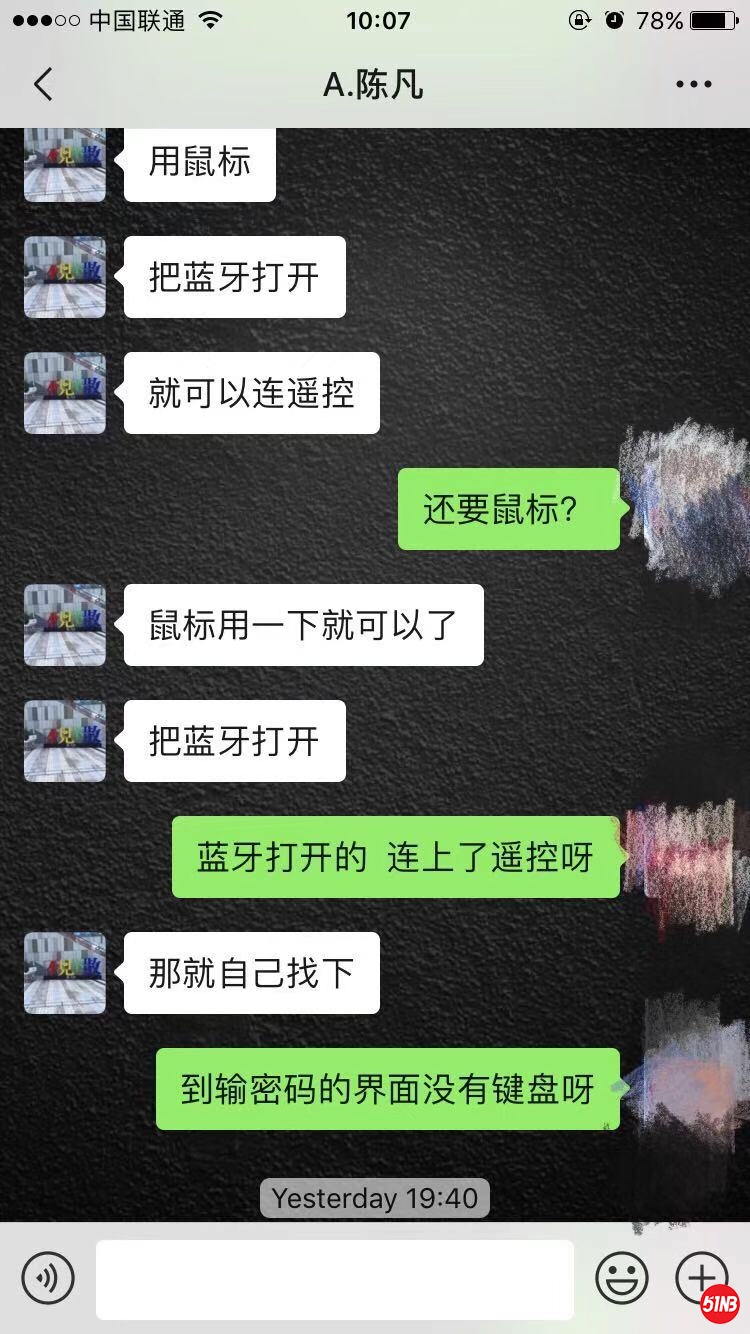
Task: Focus the message text field
Action: pyautogui.click(x=335, y=1279)
